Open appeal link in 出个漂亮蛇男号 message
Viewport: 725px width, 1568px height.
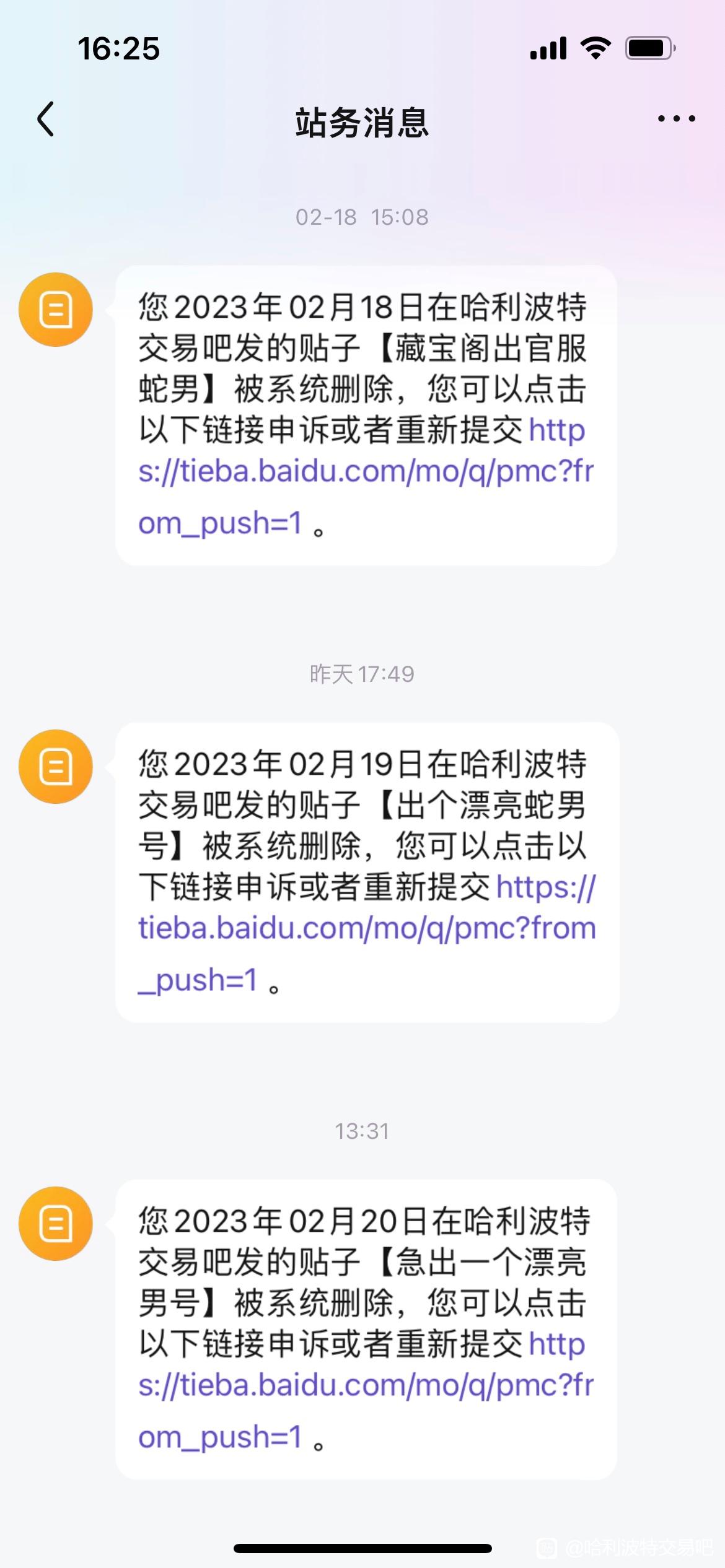366,929
